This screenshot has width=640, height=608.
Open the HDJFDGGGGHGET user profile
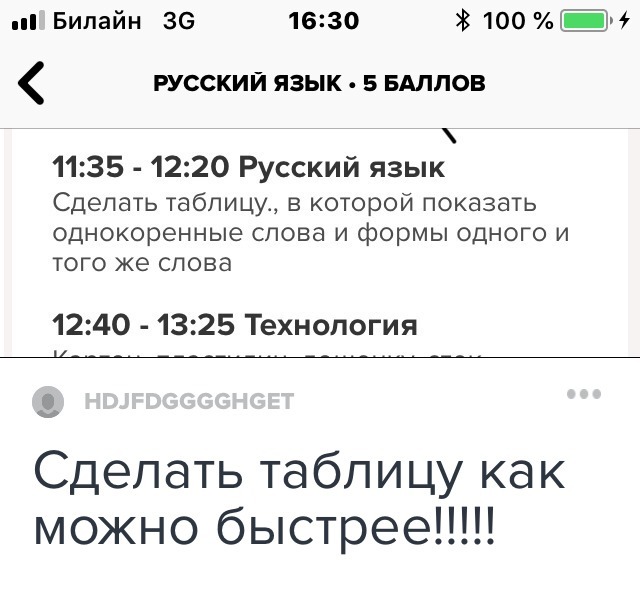(x=188, y=401)
